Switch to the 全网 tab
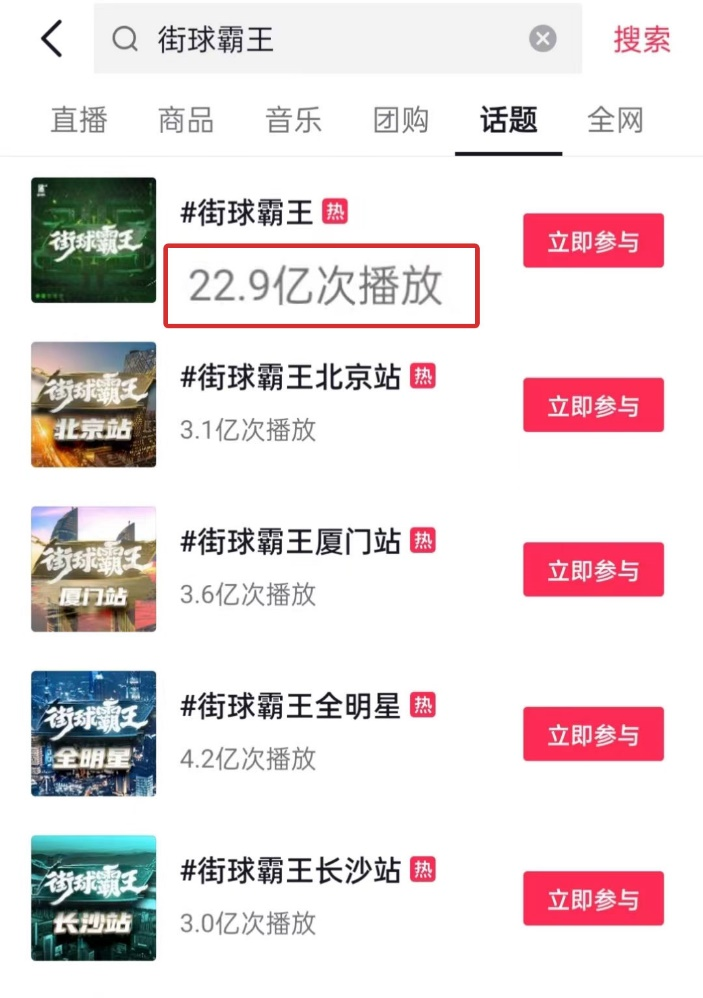The height and width of the screenshot is (998, 703). coord(615,120)
